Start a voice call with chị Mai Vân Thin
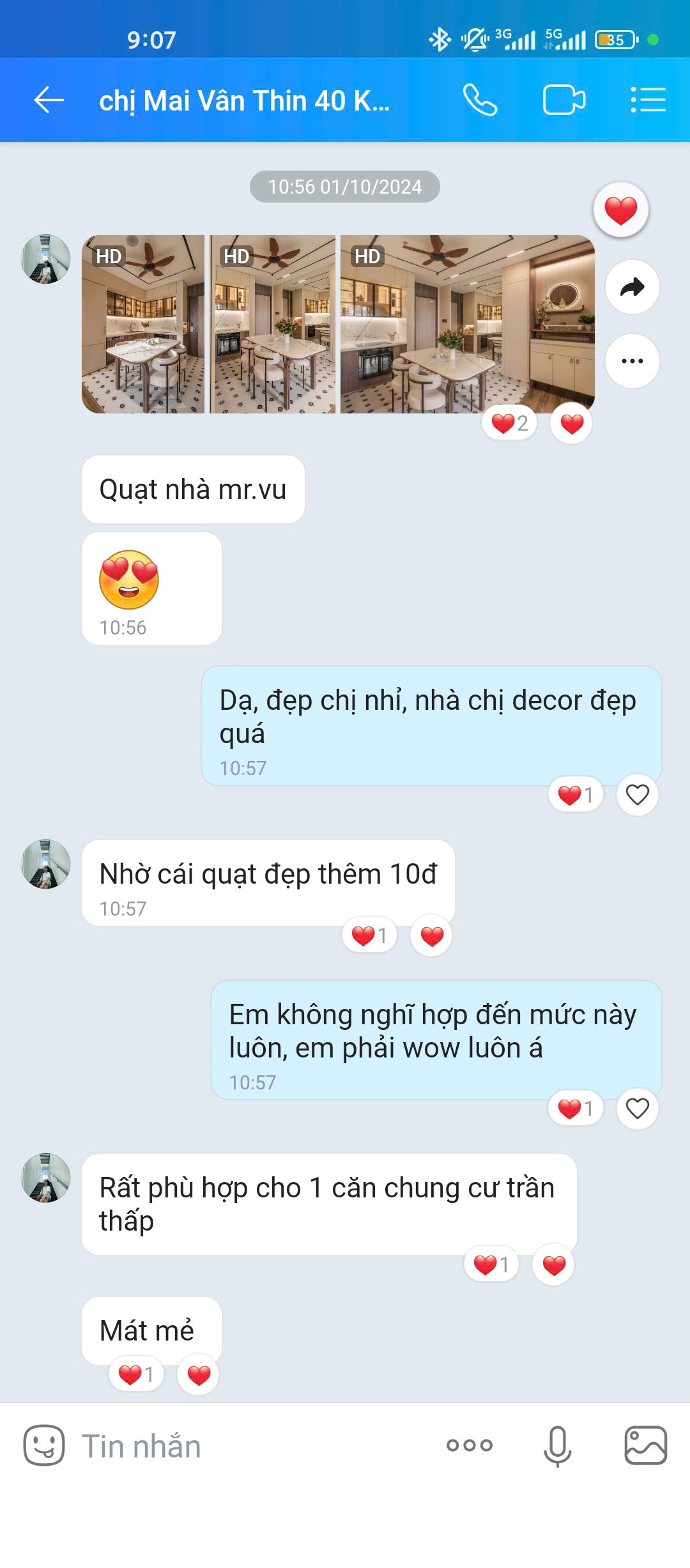This screenshot has height=1568, width=690. (480, 100)
